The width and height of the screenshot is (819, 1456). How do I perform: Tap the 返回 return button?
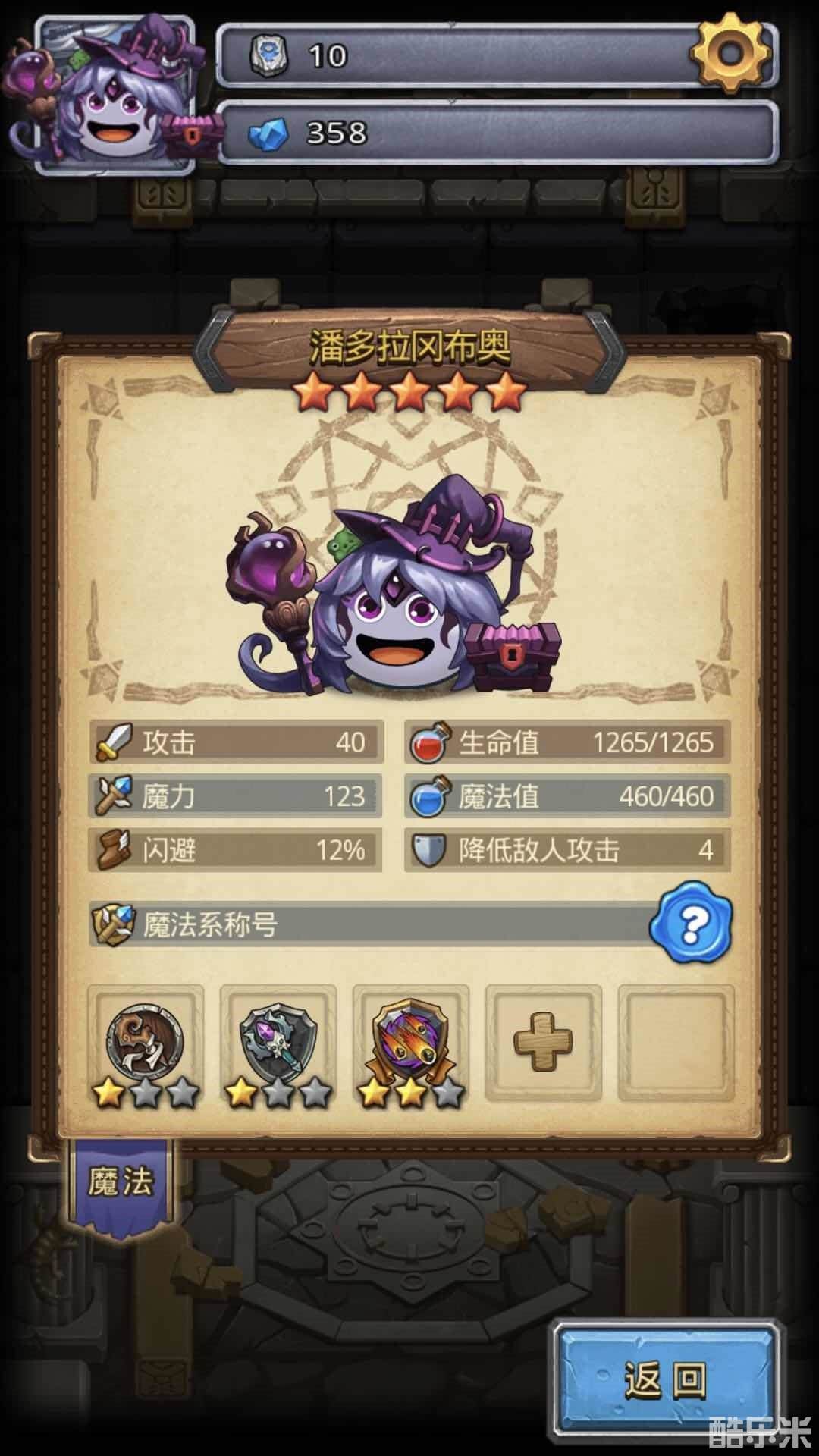click(x=666, y=1379)
